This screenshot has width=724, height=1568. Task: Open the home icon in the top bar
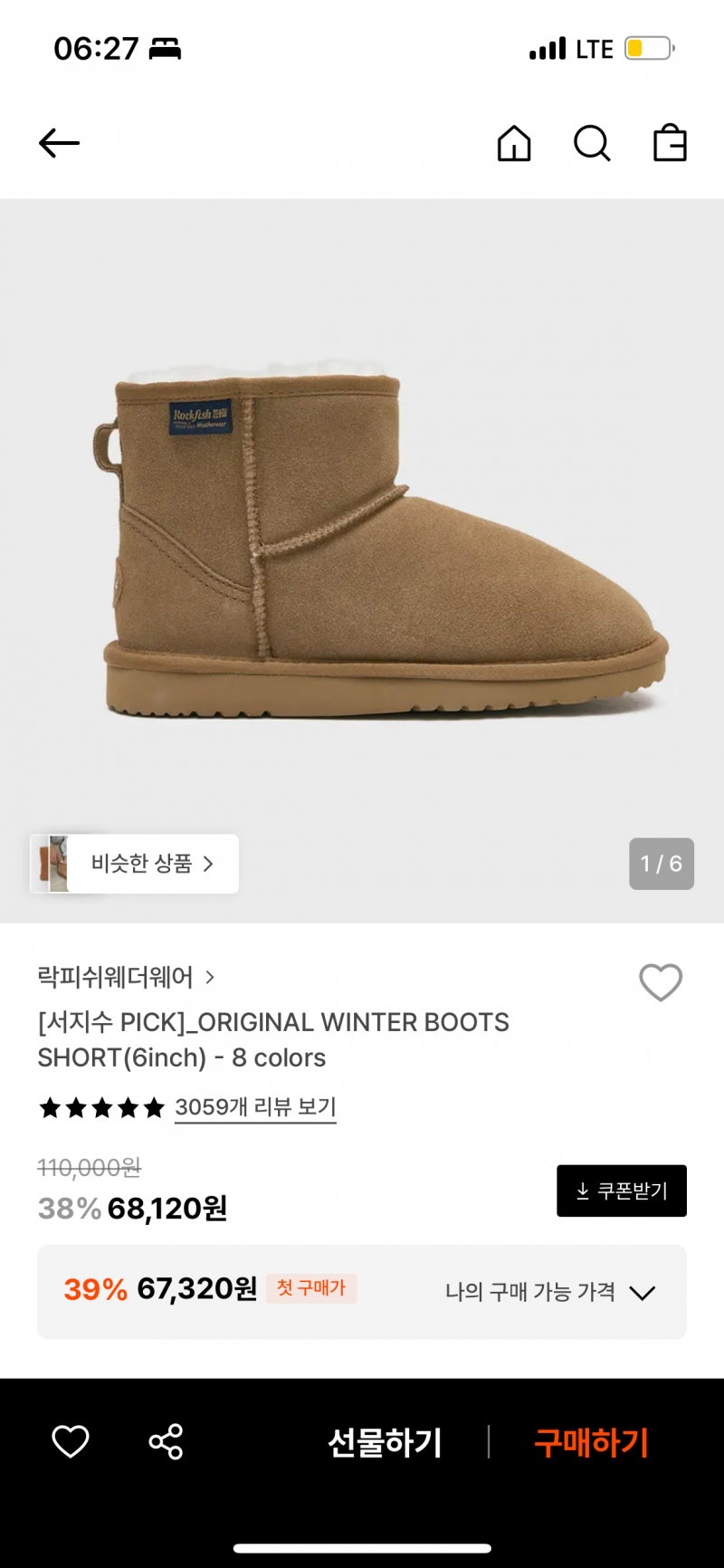[x=514, y=143]
